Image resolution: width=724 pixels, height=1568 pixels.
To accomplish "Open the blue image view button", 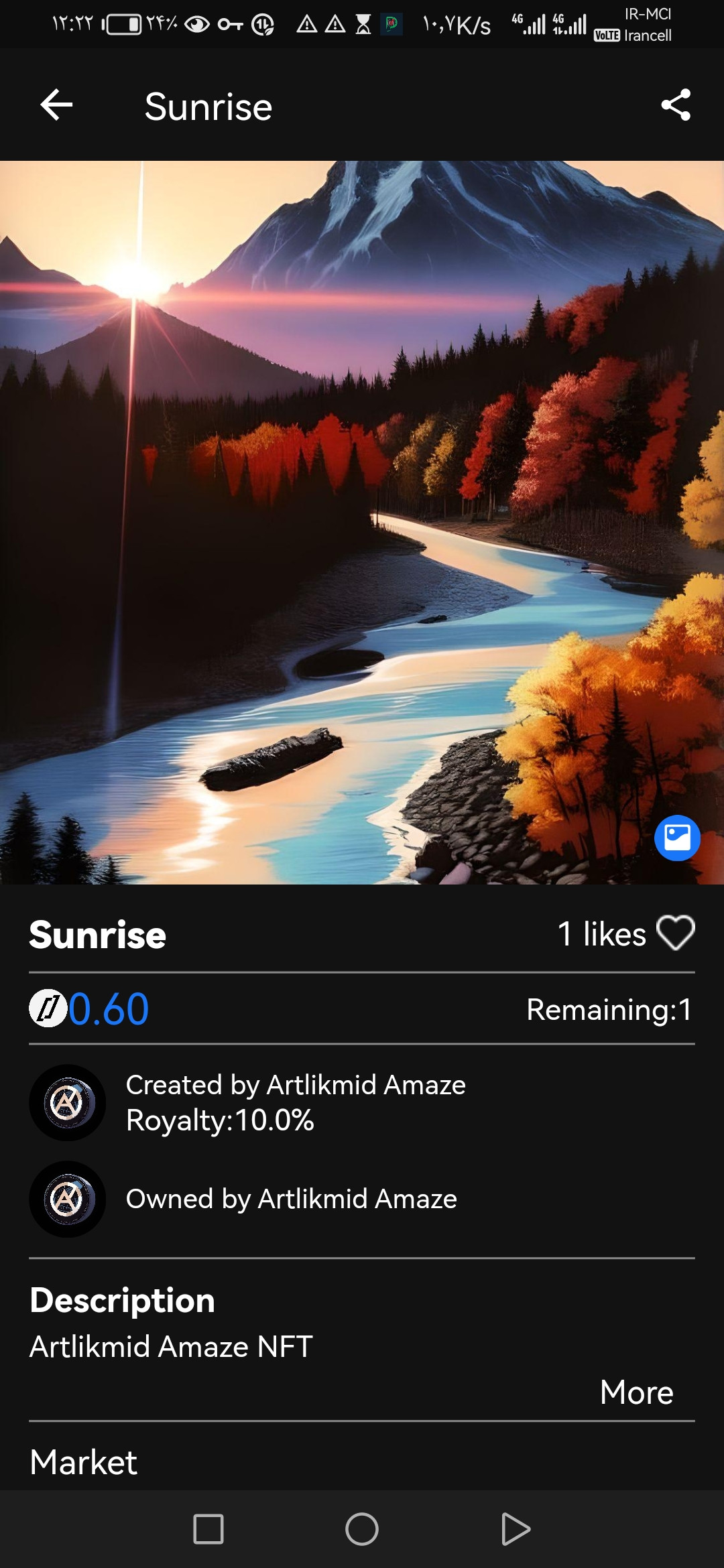I will (x=677, y=838).
